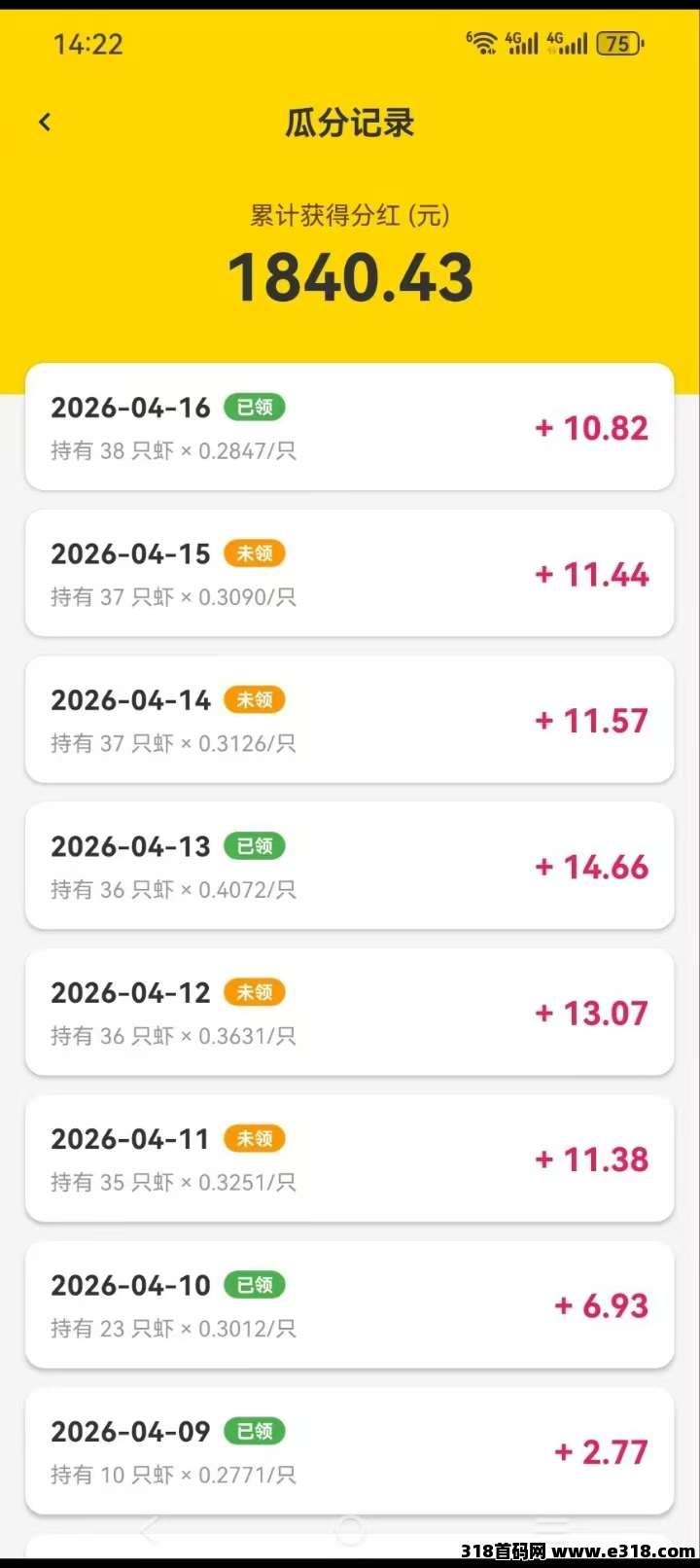Go back from the 瓜分记录 page
700x1568 pixels.
point(45,123)
